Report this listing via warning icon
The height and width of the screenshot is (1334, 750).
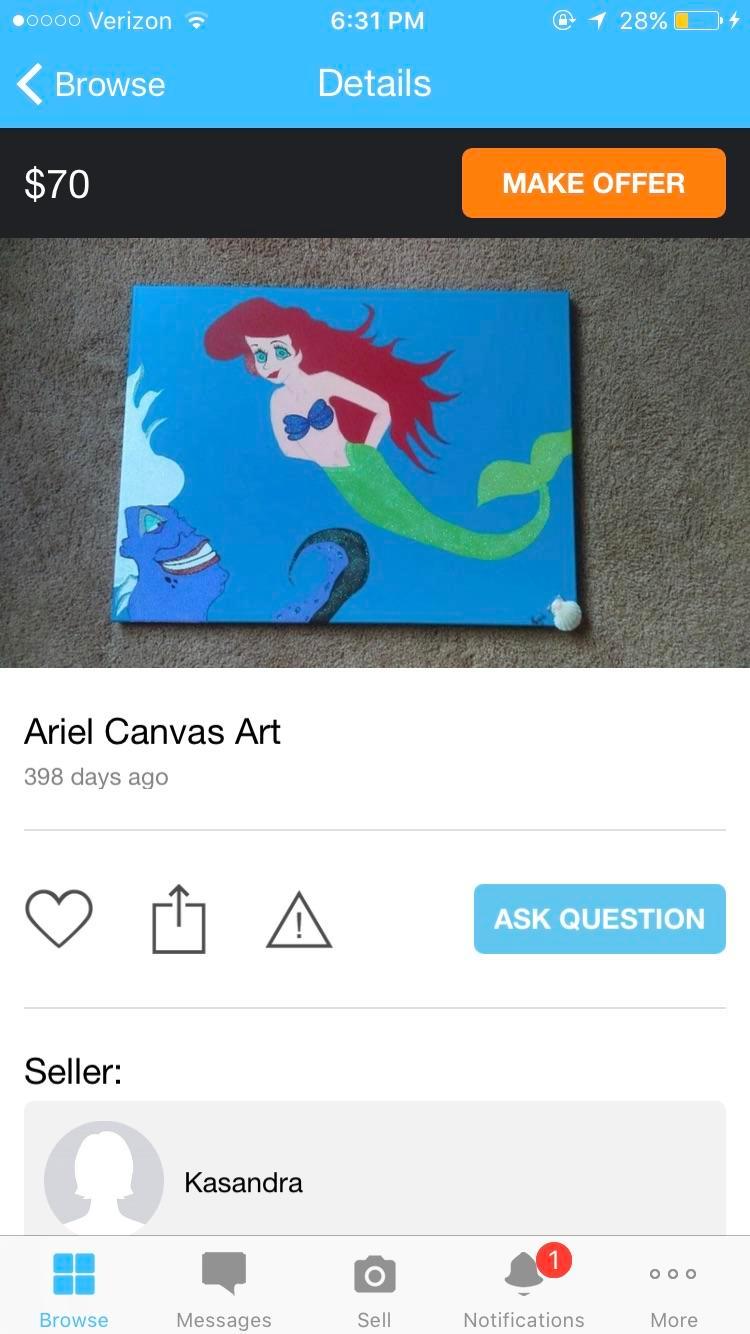(299, 920)
